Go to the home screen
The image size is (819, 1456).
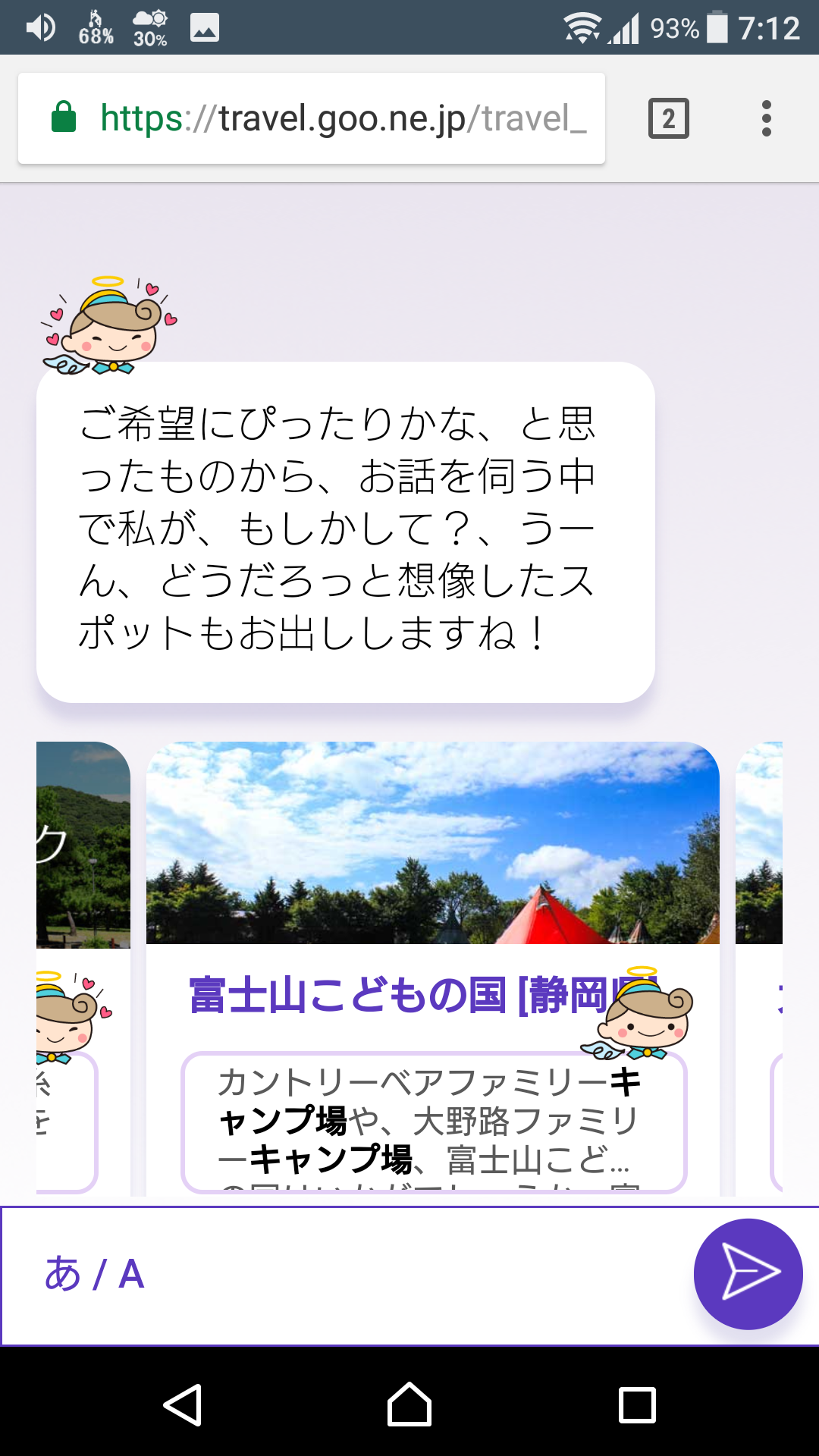[x=409, y=1404]
